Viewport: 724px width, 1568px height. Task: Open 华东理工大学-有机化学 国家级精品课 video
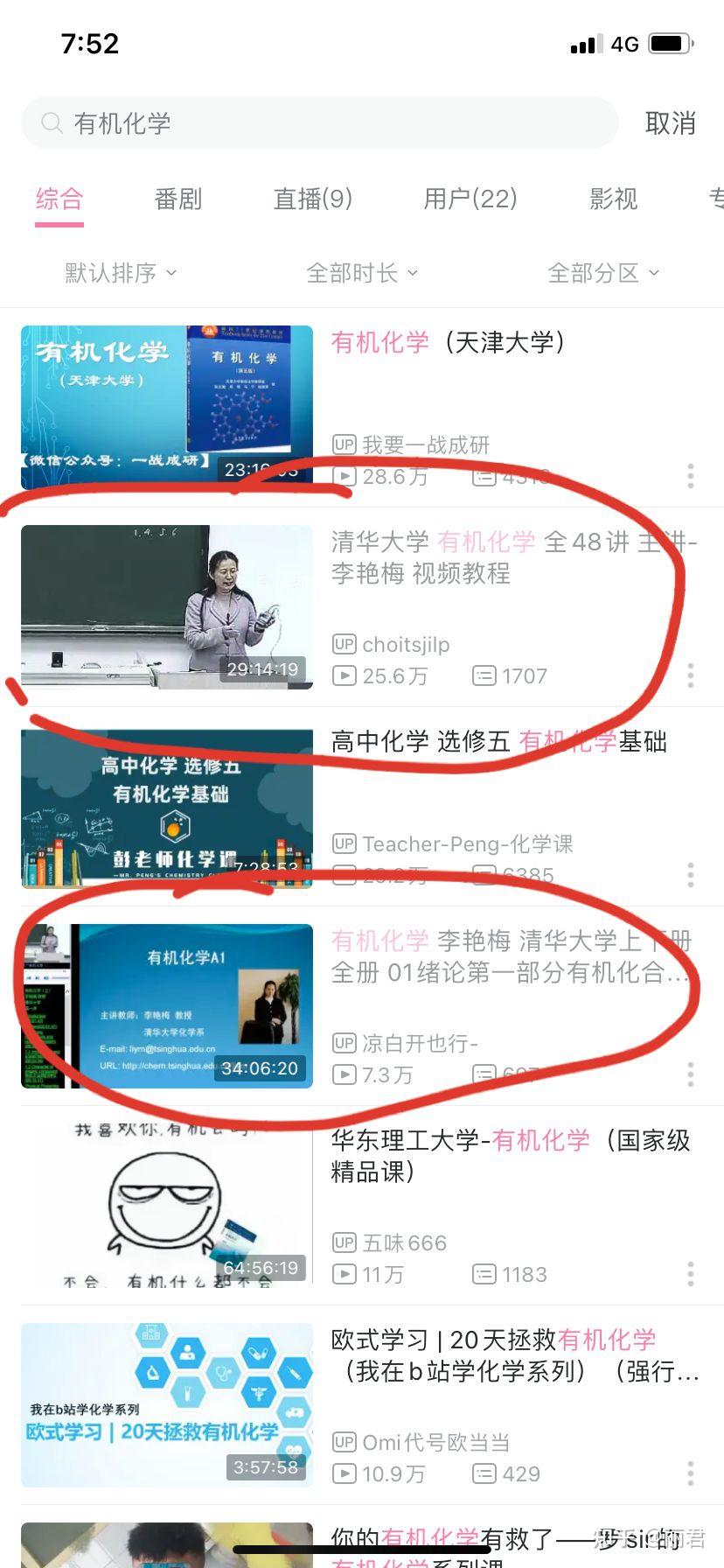[362, 1206]
